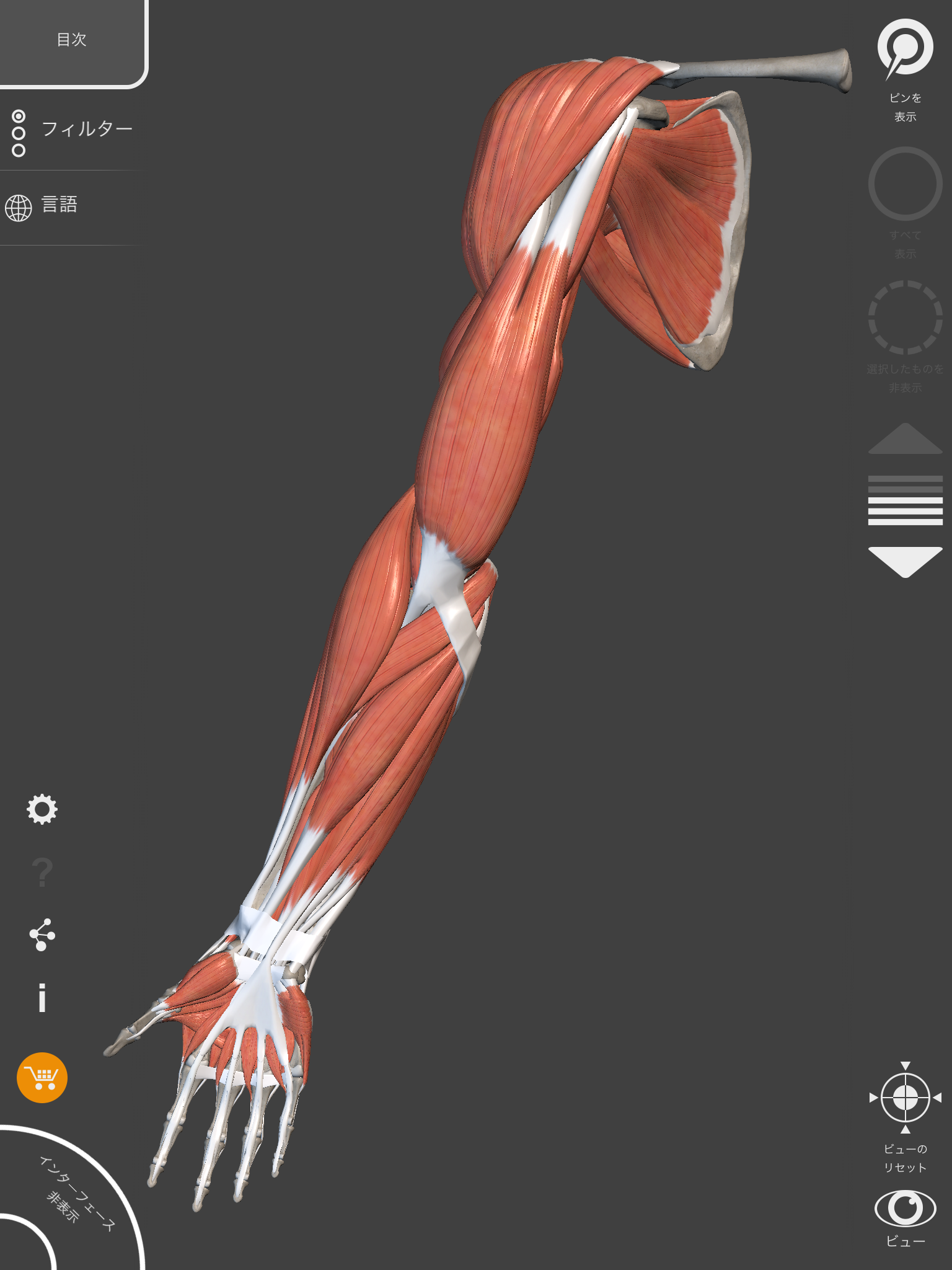Open the info page
952x1270 pixels.
pyautogui.click(x=42, y=998)
